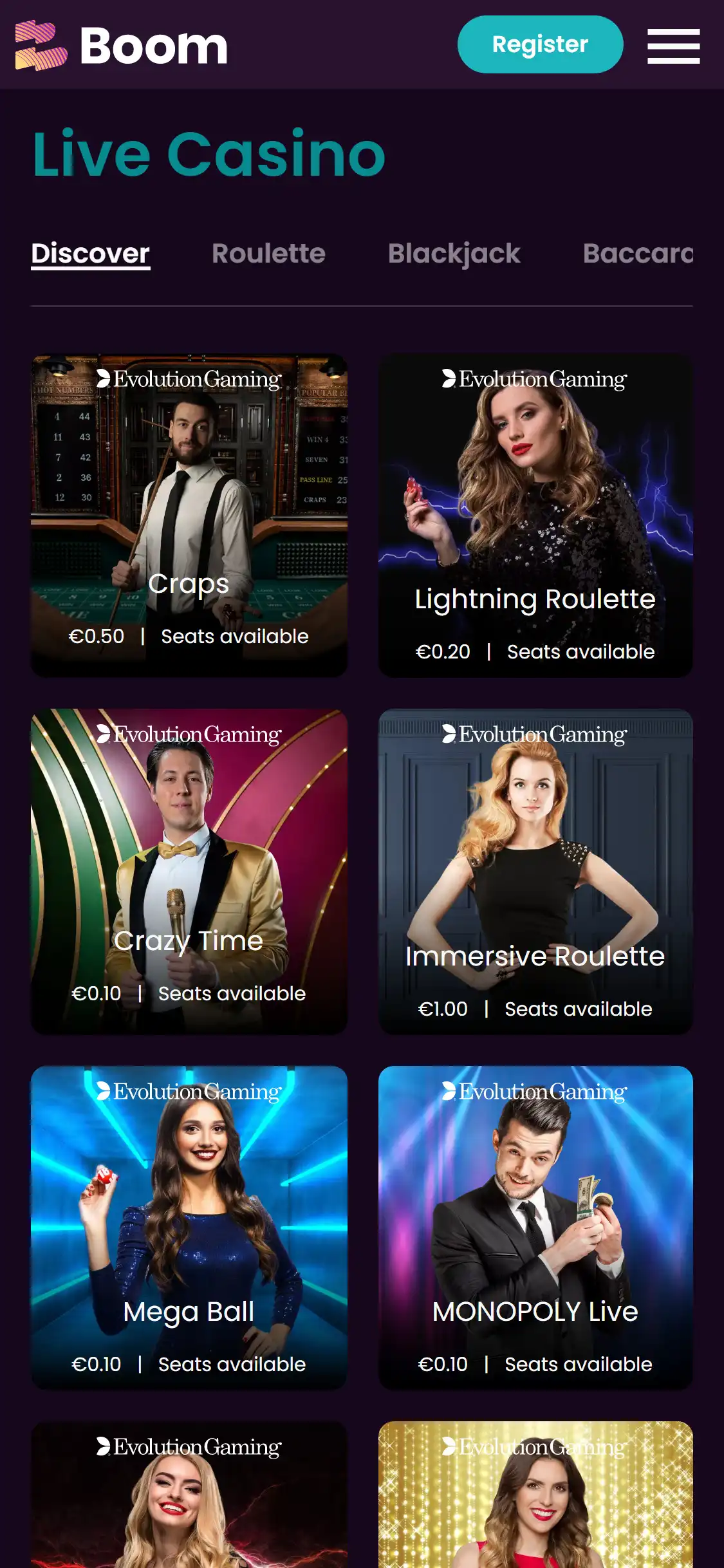Screen dimensions: 724x1568
Task: Open the hamburger menu
Action: click(x=673, y=46)
